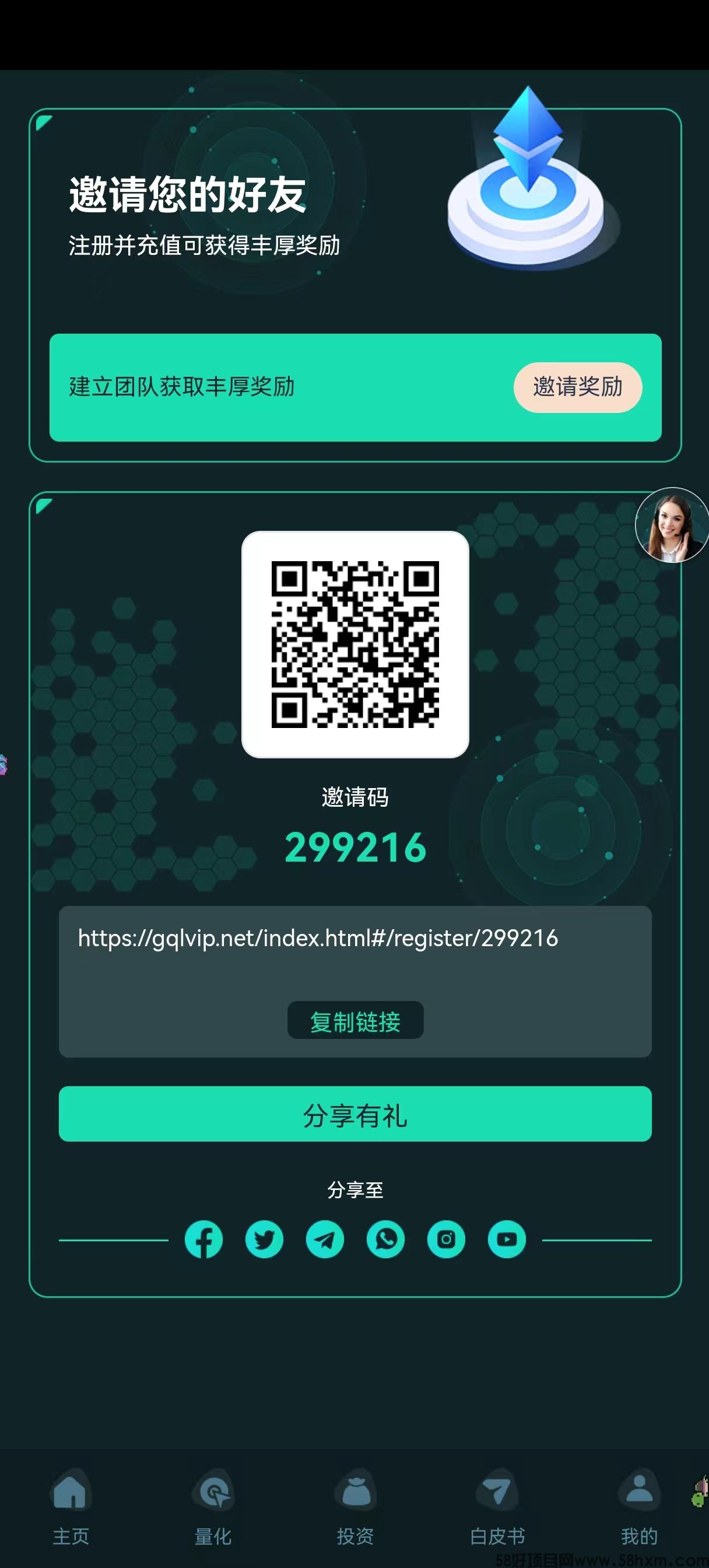Select the 白皮书 tab
709x1568 pixels.
pyautogui.click(x=497, y=1508)
